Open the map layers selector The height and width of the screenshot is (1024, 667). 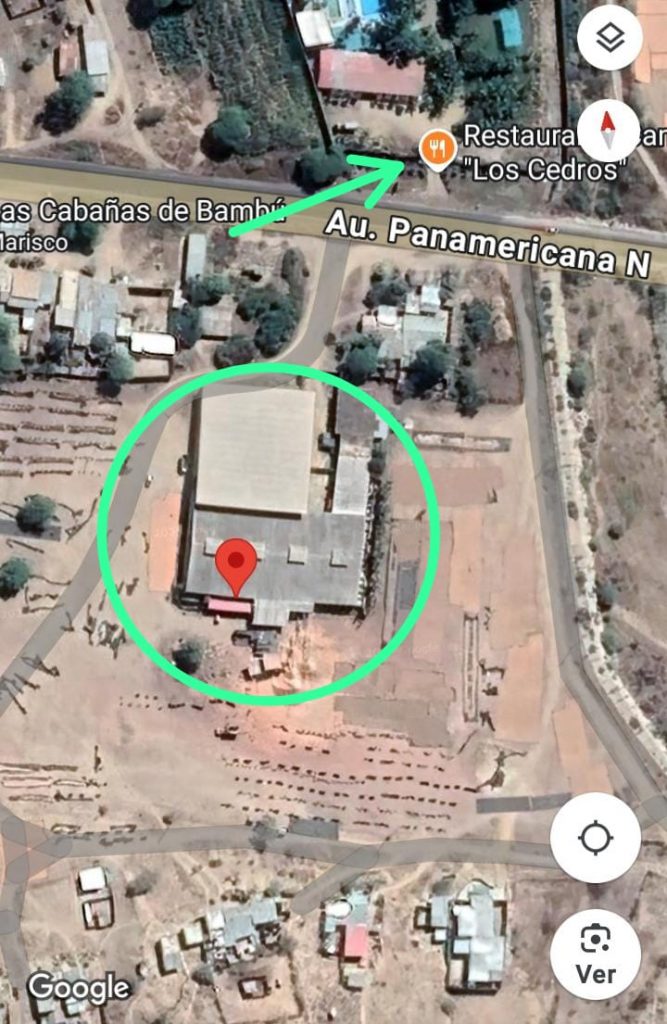pos(610,38)
